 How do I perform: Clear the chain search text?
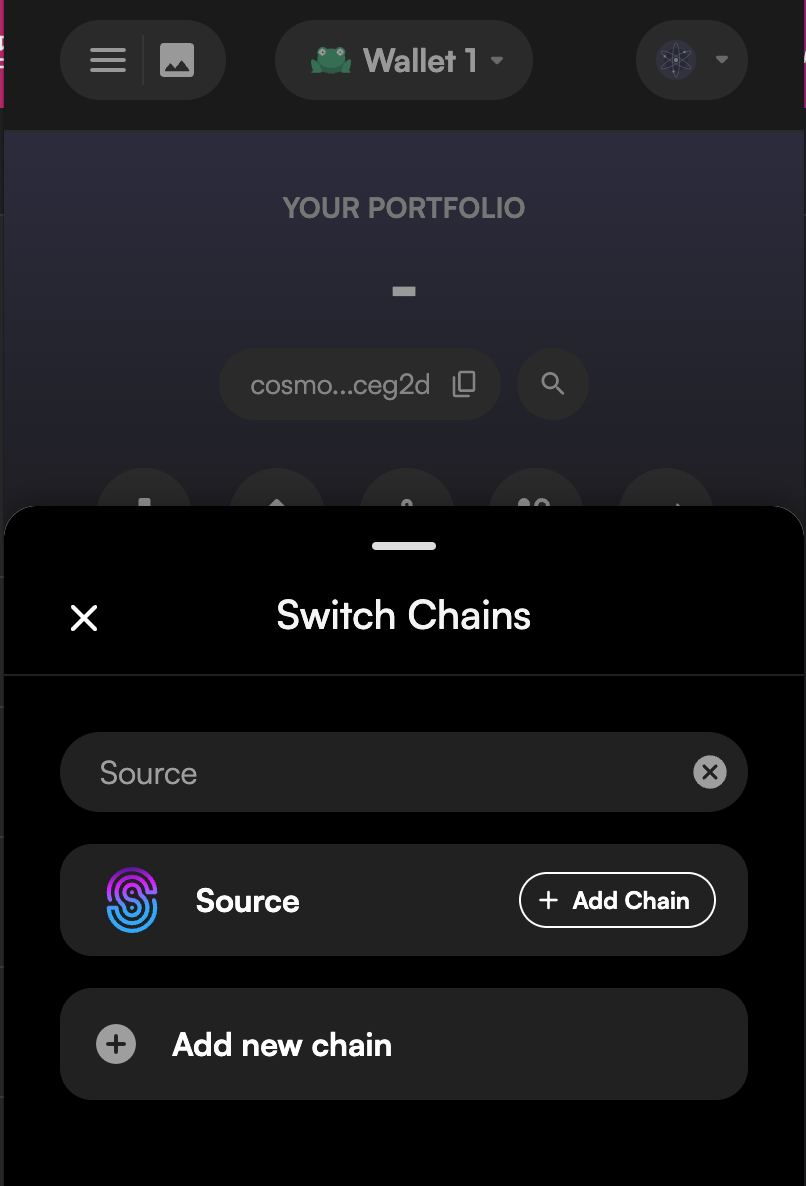click(710, 772)
